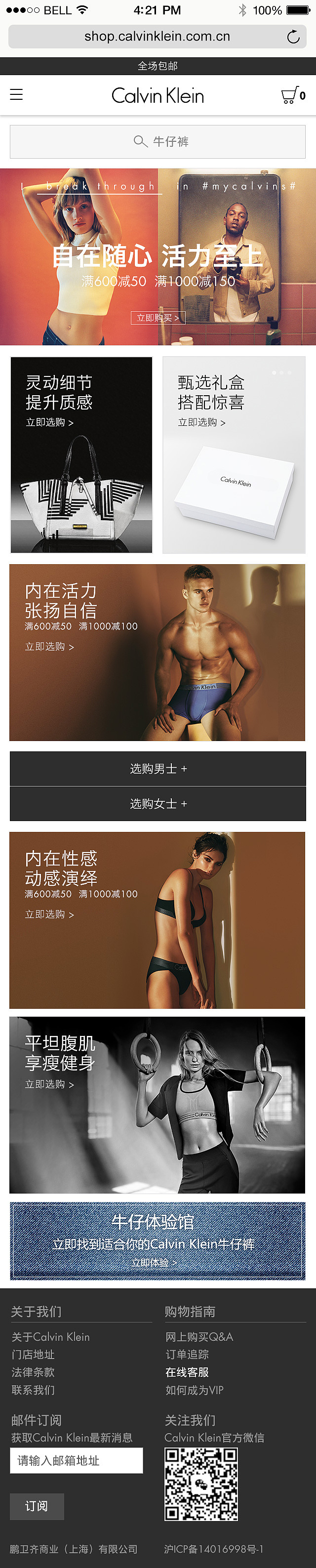Reload the page in the address bar

coord(293,37)
